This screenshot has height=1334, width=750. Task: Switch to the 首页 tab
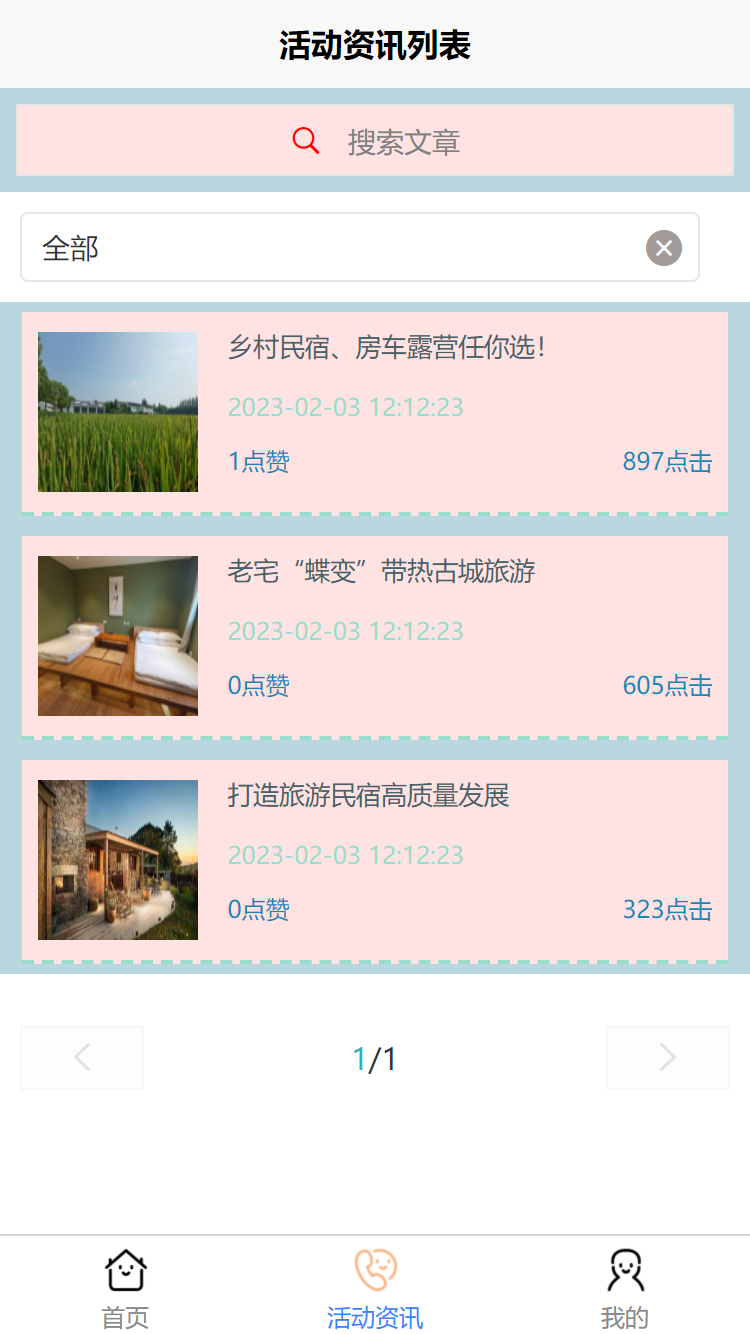click(125, 1289)
